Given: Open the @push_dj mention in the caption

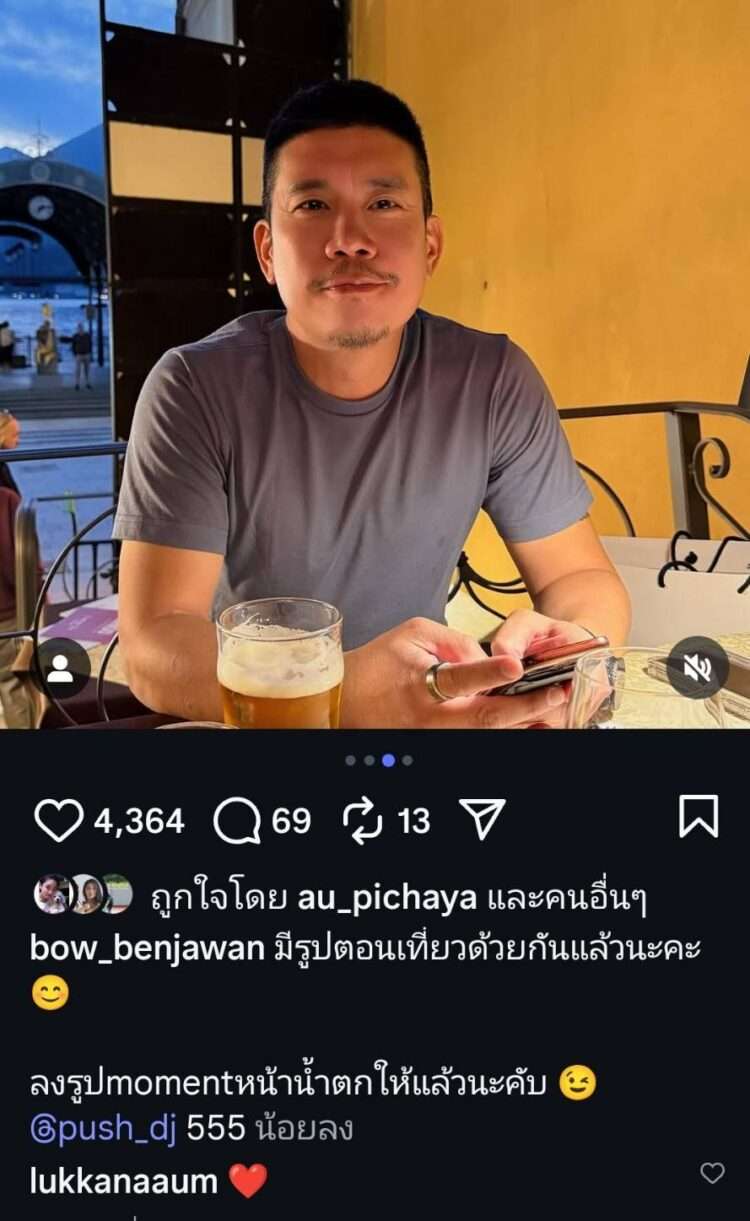Looking at the screenshot, I should [x=104, y=1129].
